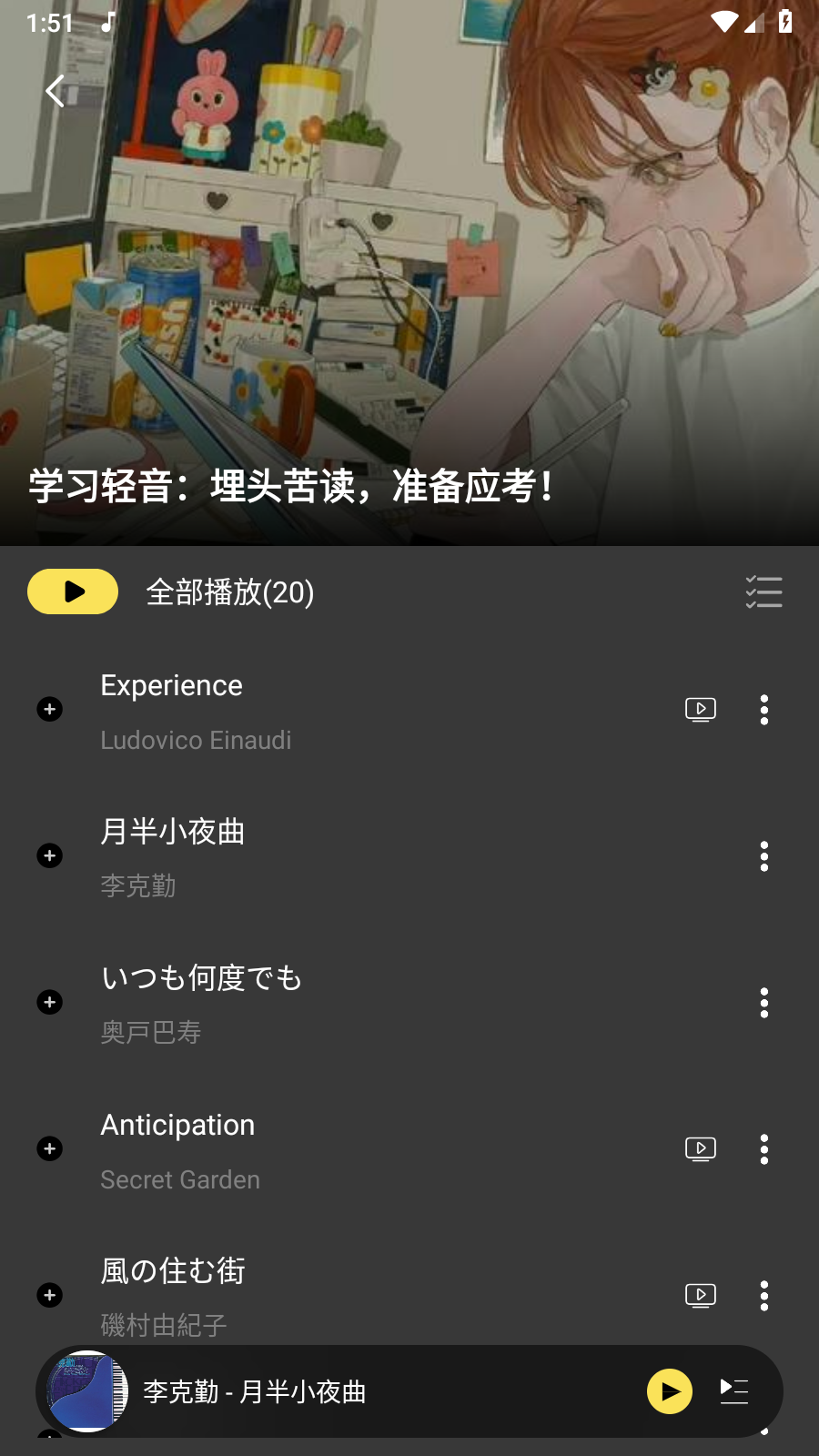Select the track 風の住む街
Screen dimensions: 819x1456
(173, 1269)
